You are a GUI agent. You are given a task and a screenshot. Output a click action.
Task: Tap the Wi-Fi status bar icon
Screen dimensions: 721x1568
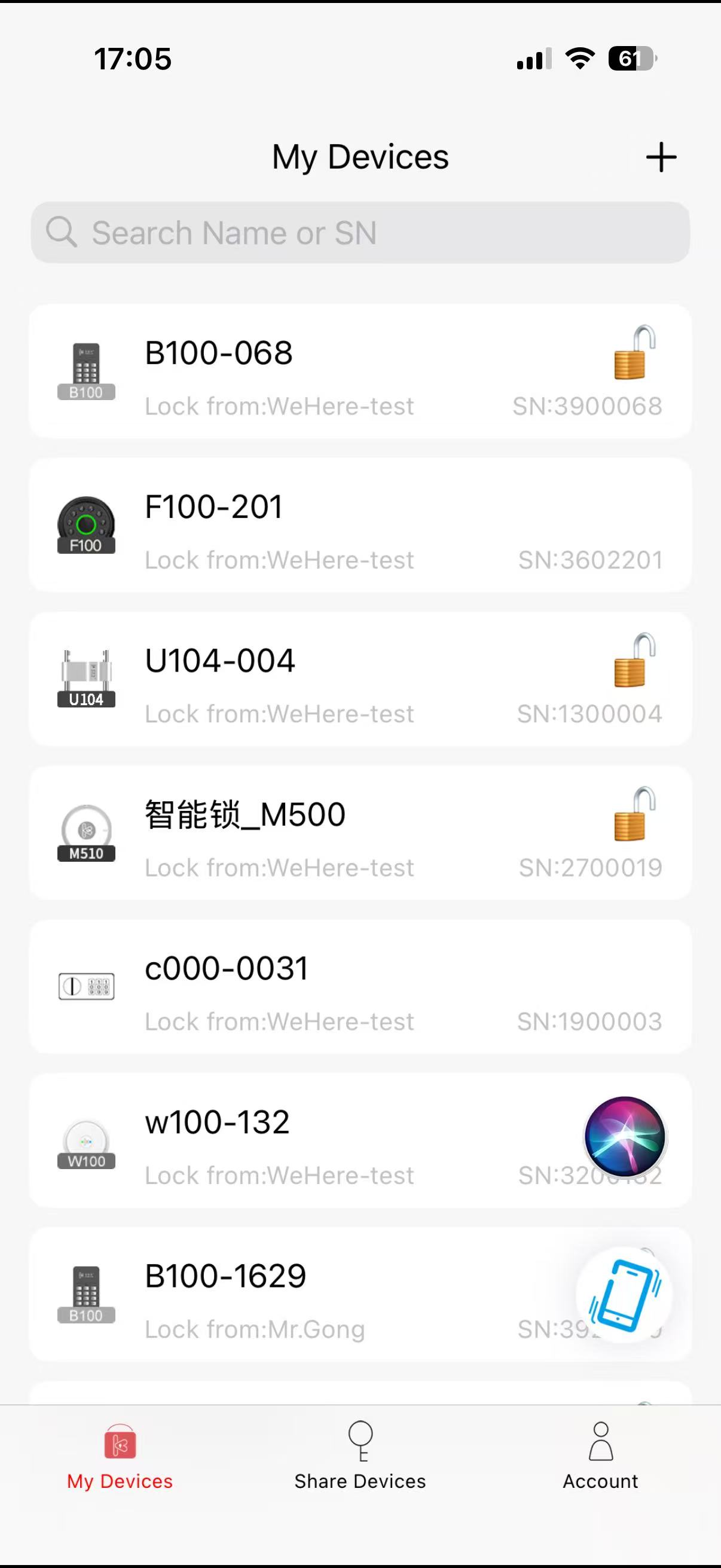[x=579, y=57]
